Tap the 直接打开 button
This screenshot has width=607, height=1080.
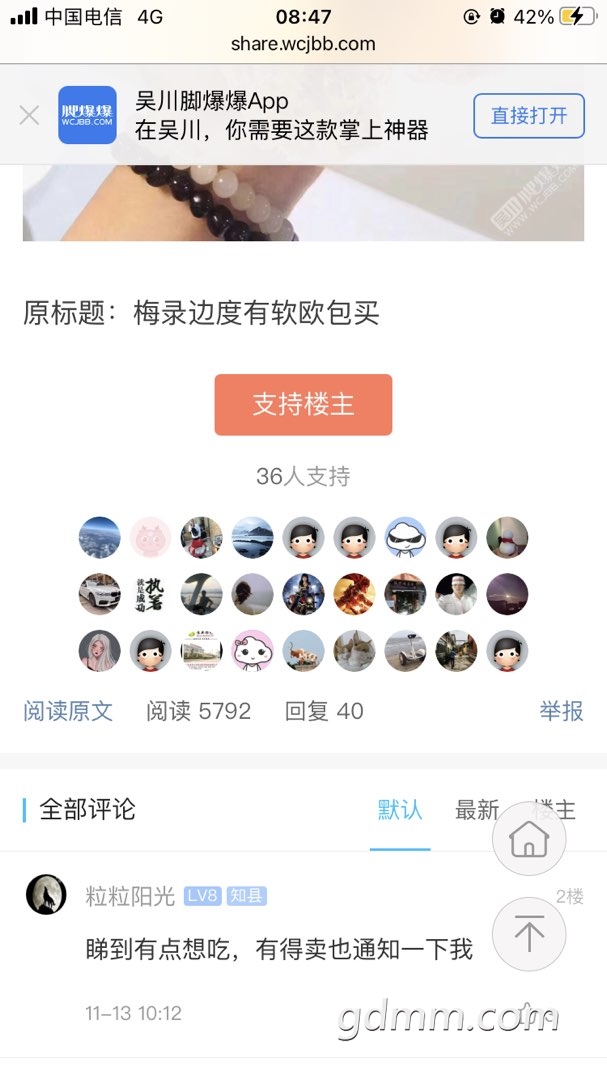pos(528,115)
